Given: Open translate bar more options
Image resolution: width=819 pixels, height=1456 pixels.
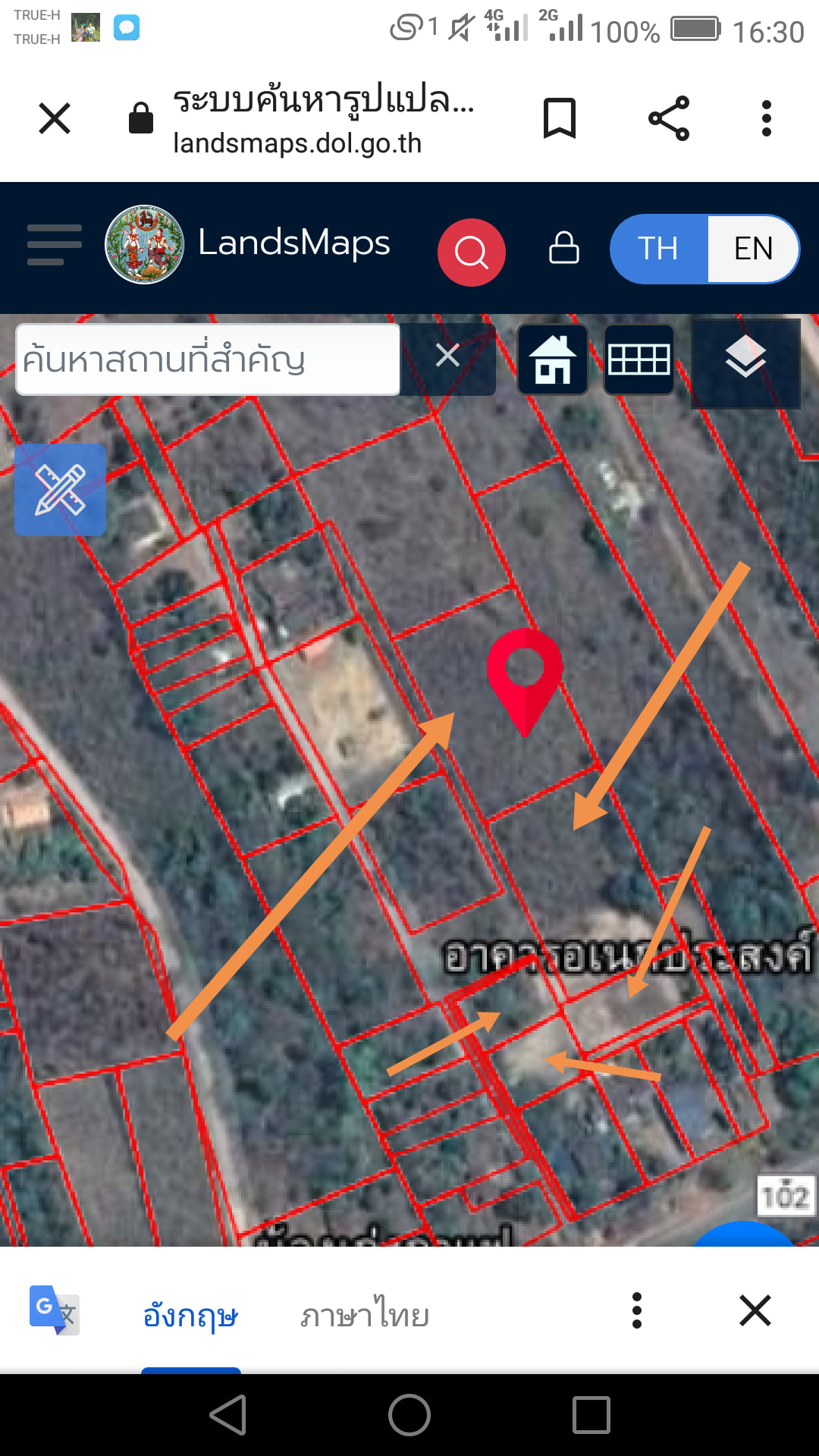Looking at the screenshot, I should coord(637,1310).
